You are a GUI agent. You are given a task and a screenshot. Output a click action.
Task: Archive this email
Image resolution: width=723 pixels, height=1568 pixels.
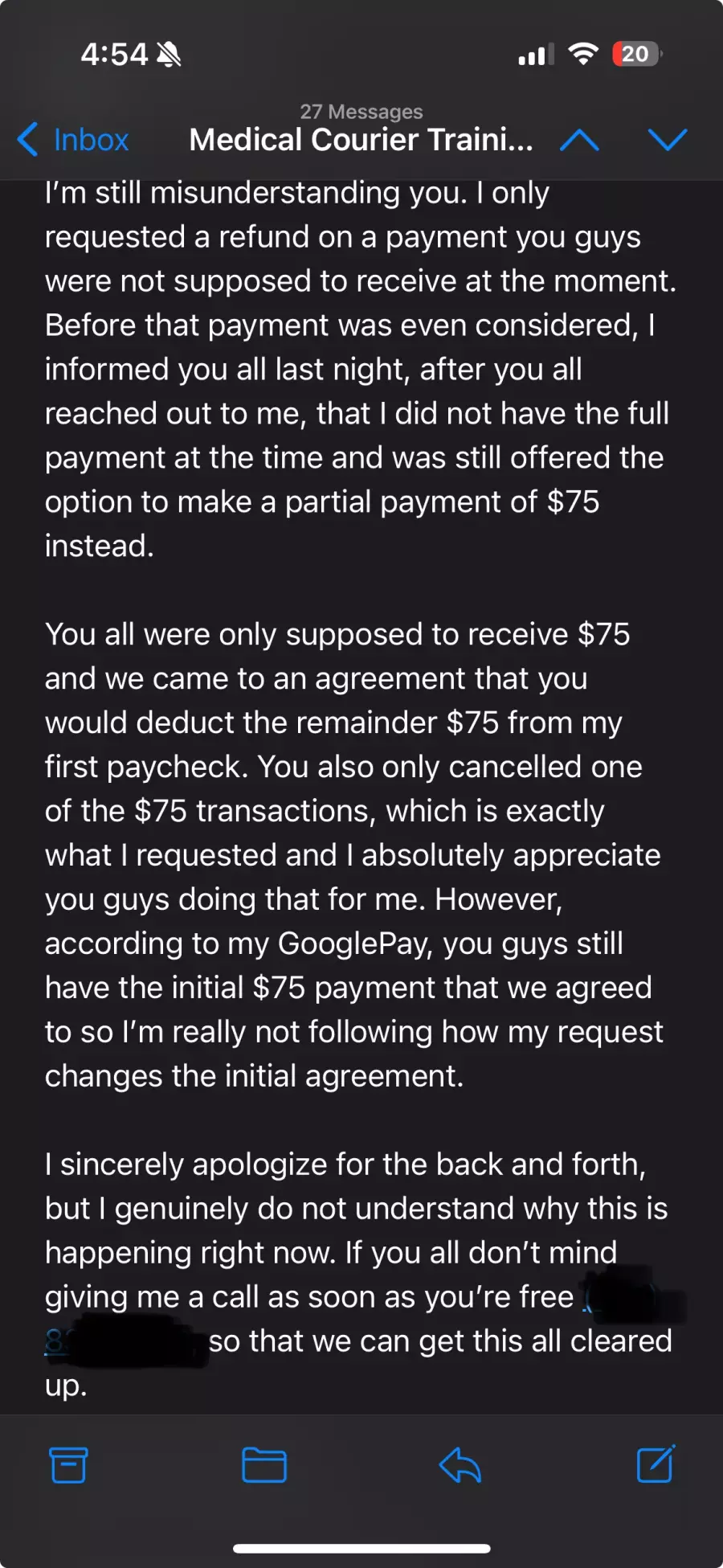(x=68, y=1464)
